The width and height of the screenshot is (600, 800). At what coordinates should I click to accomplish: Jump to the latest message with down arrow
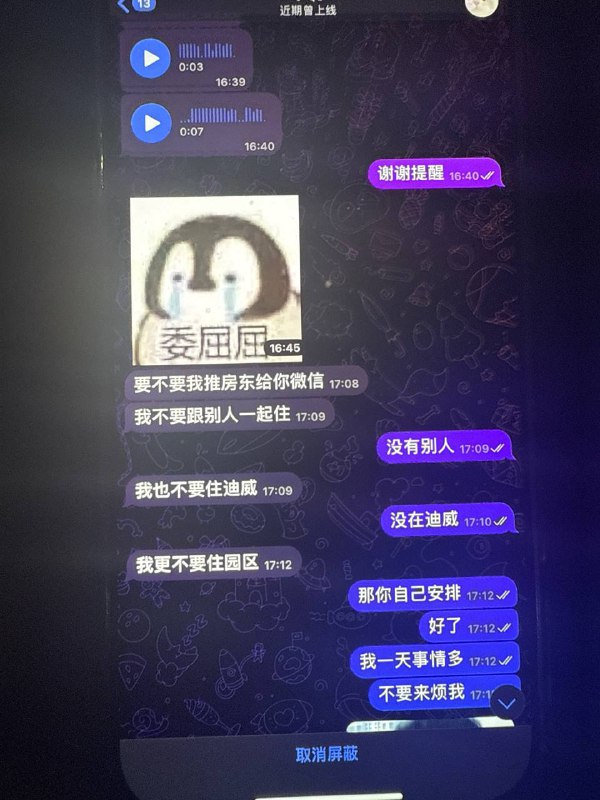click(x=507, y=703)
